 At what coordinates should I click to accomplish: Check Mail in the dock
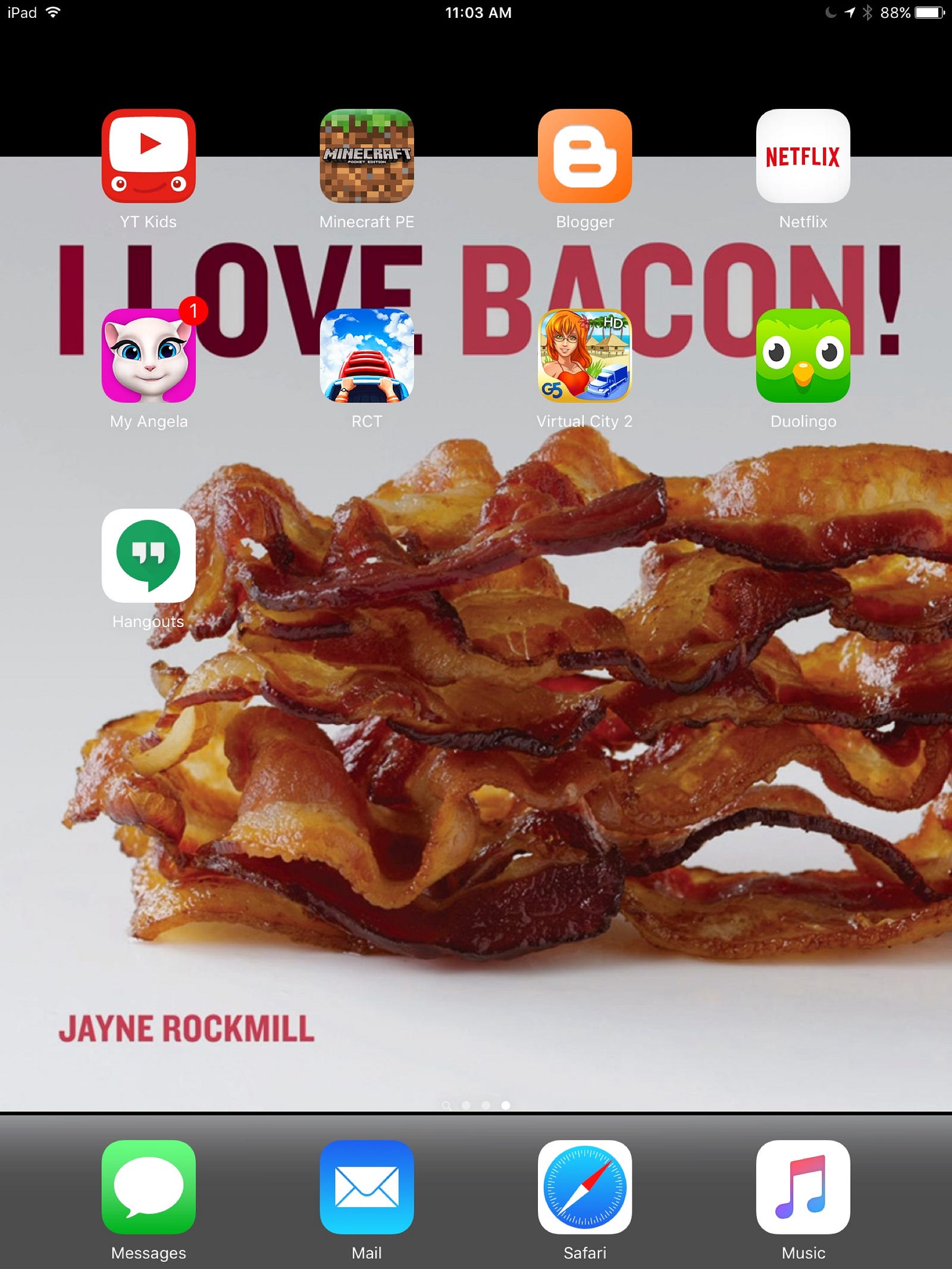(x=367, y=1187)
